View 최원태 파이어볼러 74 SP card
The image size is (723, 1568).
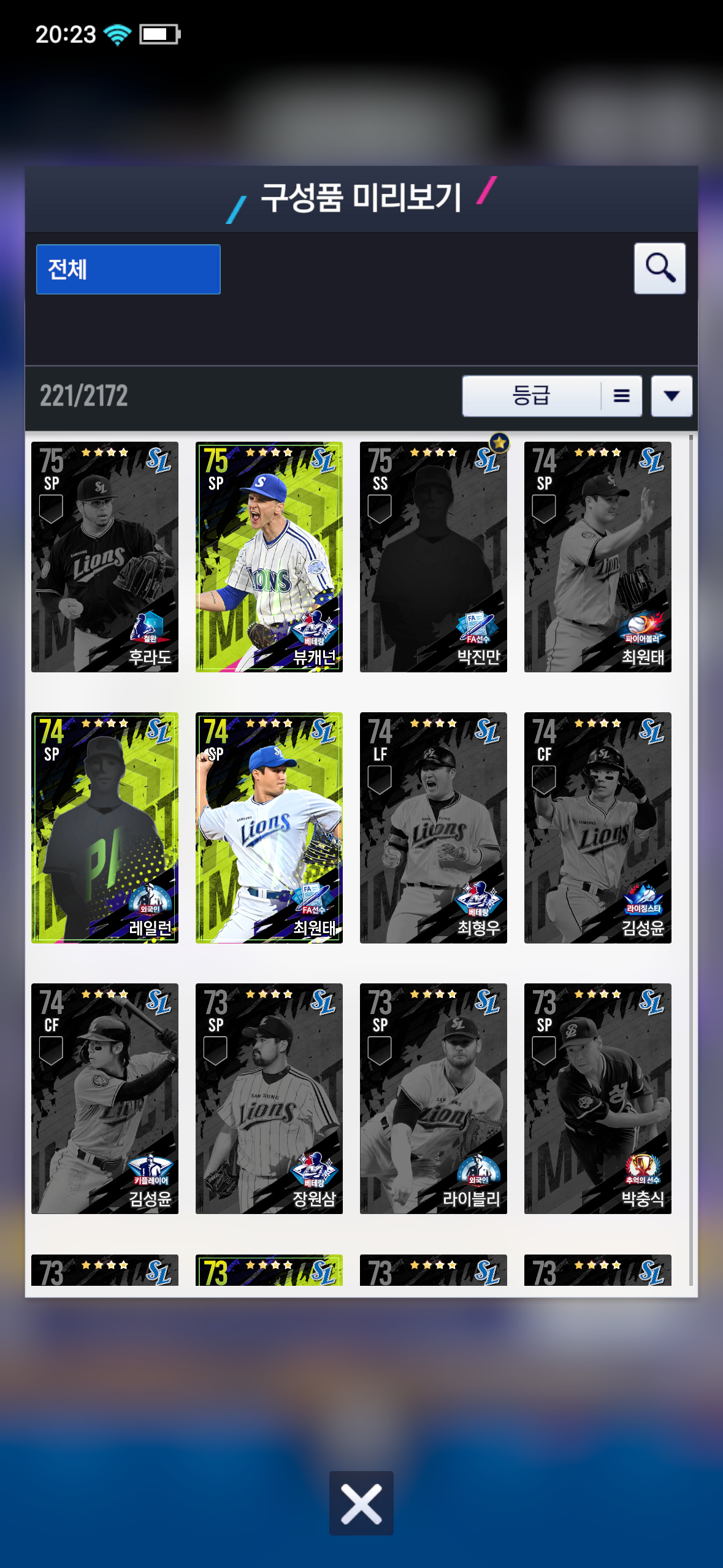pos(597,556)
